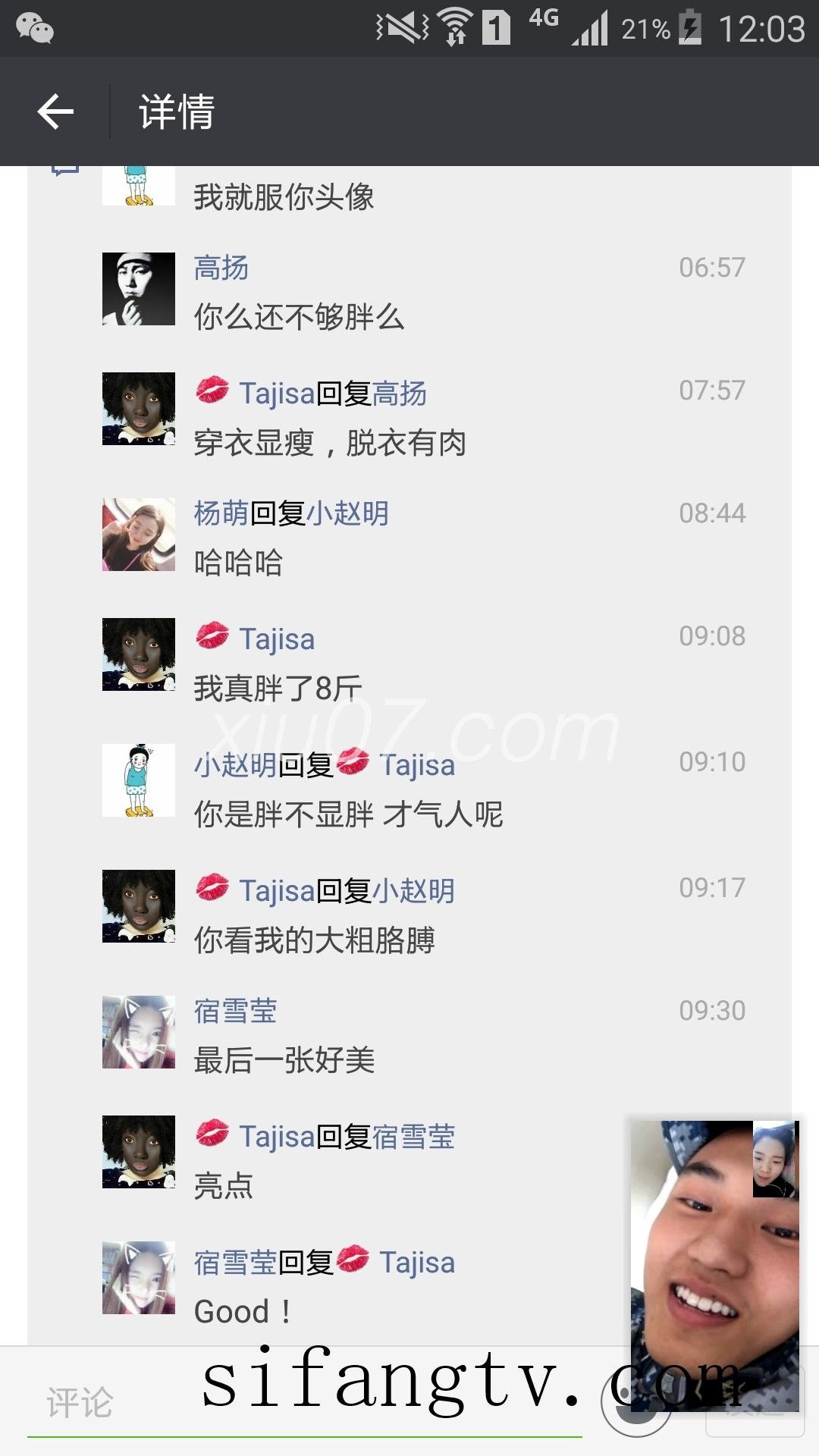
Task: Reply to comment 你么还不够胖么
Action: pyautogui.click(x=299, y=318)
